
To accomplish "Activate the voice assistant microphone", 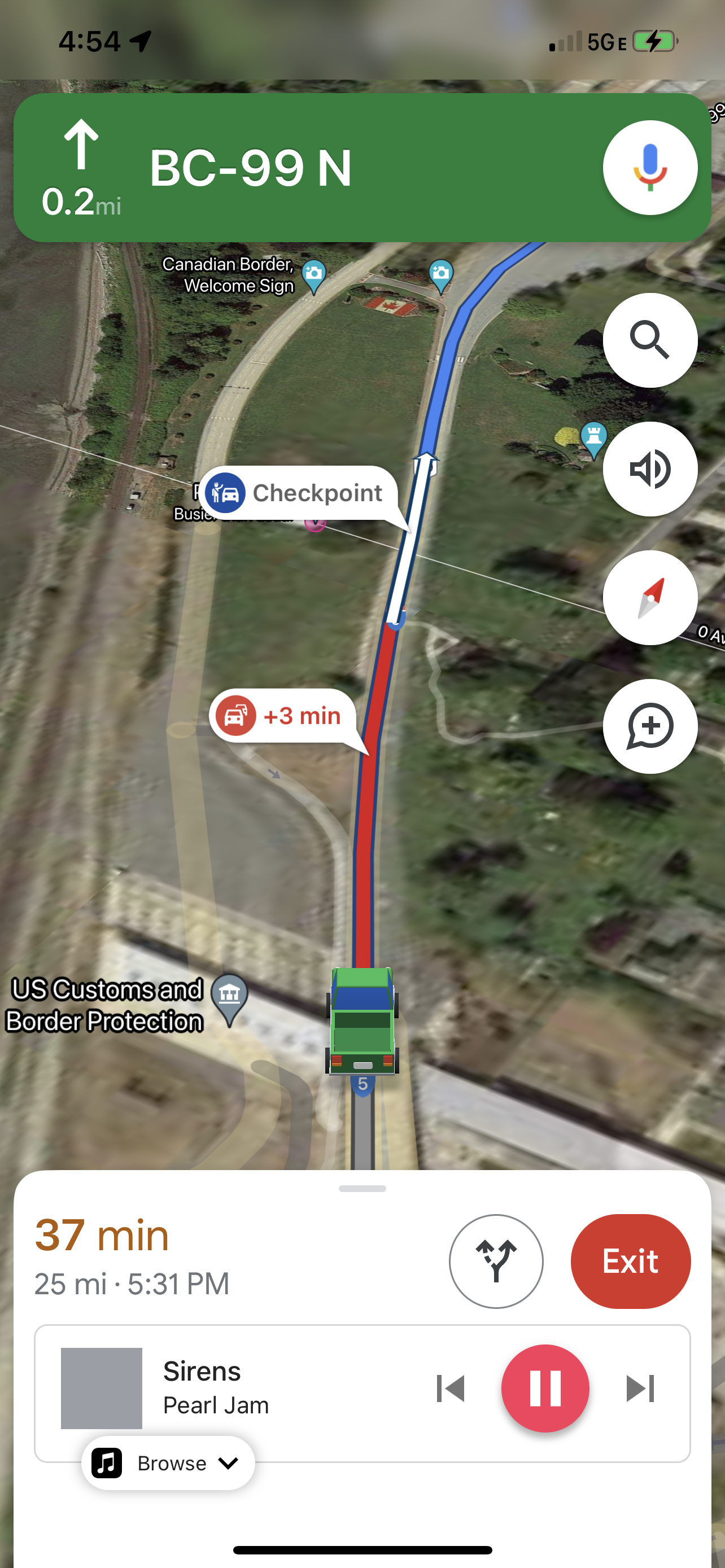I will tap(649, 168).
